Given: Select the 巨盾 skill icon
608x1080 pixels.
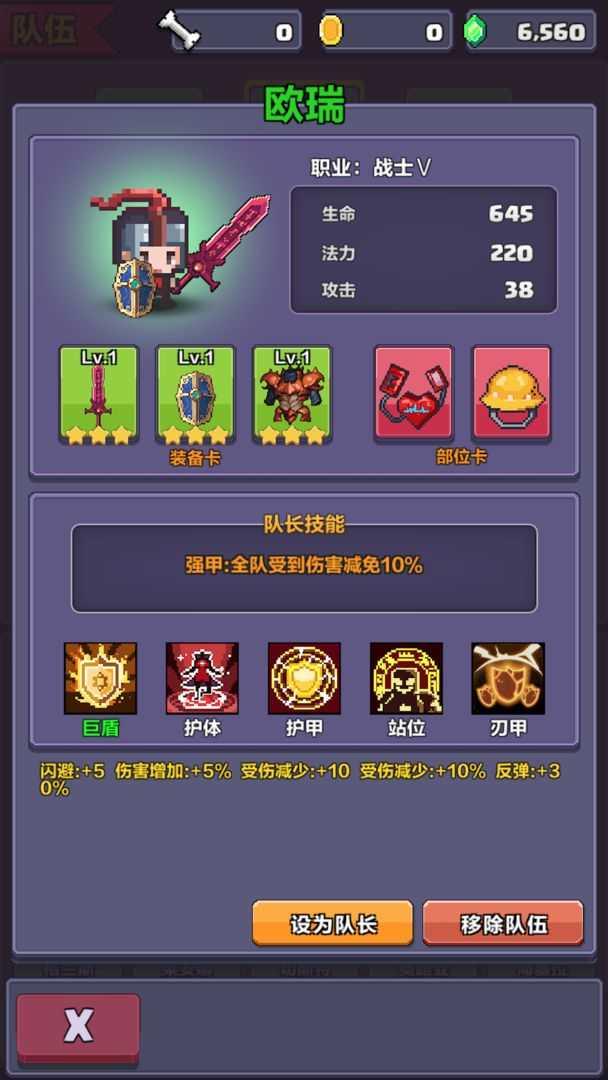Looking at the screenshot, I should click(100, 678).
